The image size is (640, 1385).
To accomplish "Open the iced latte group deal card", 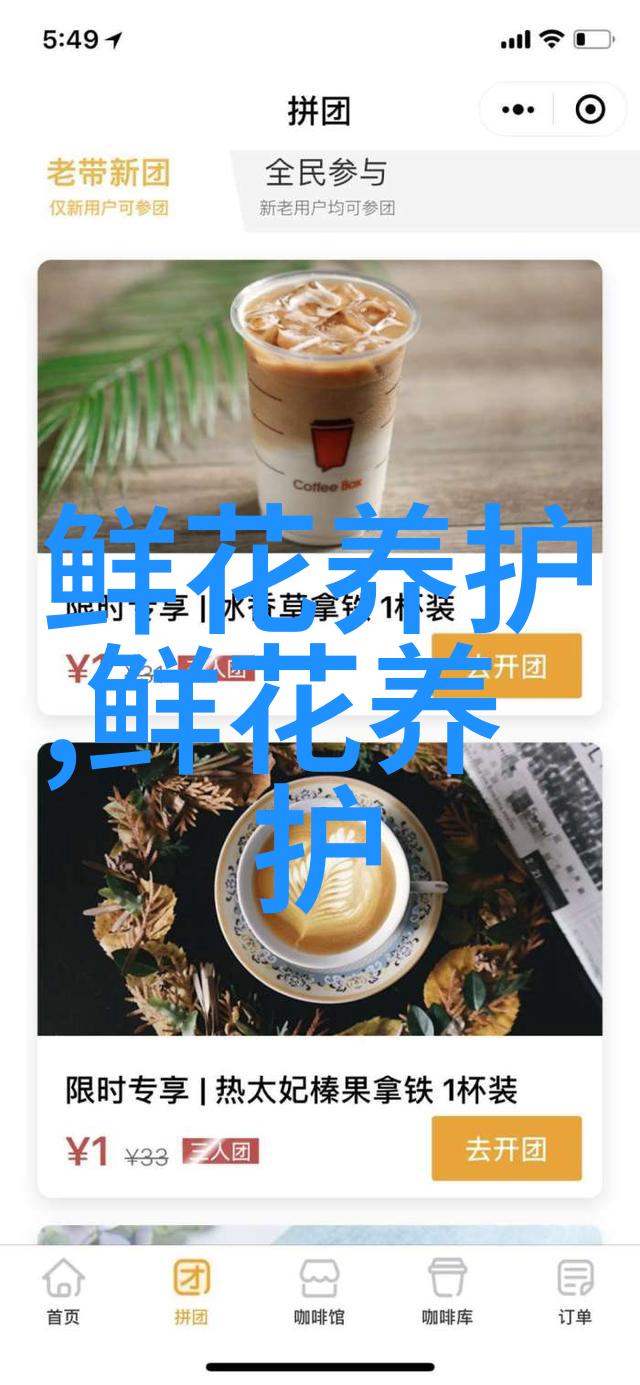I will (x=320, y=400).
